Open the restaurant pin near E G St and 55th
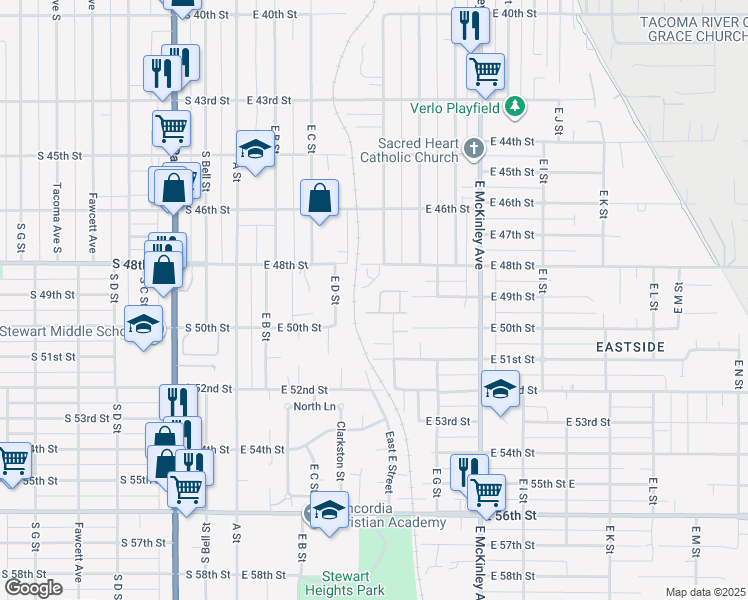This screenshot has height=600, width=748. point(468,470)
